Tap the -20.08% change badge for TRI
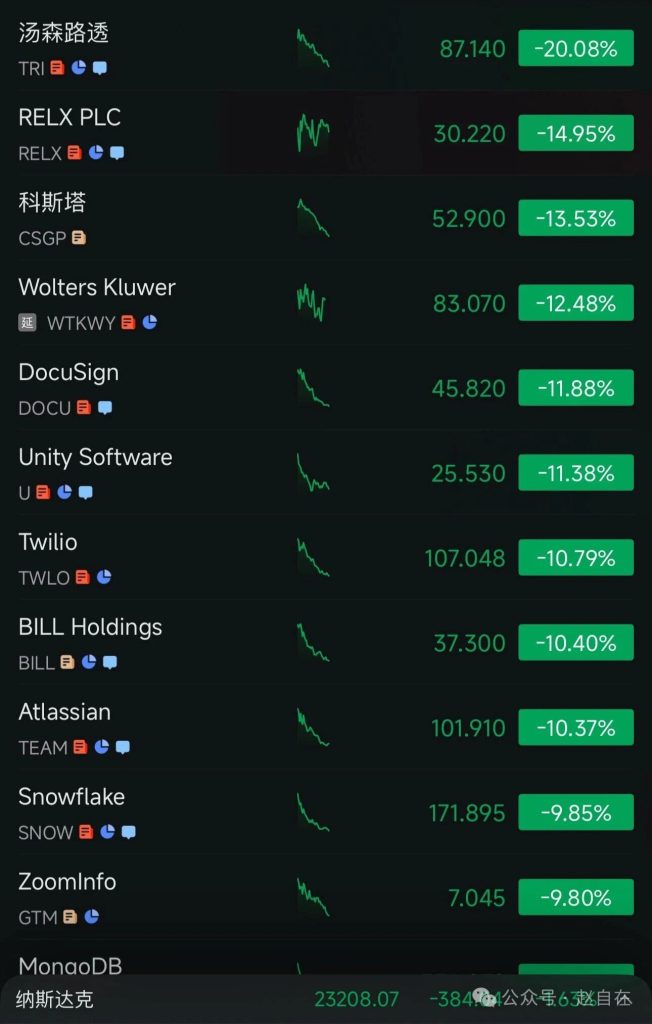The height and width of the screenshot is (1024, 652). pos(575,48)
